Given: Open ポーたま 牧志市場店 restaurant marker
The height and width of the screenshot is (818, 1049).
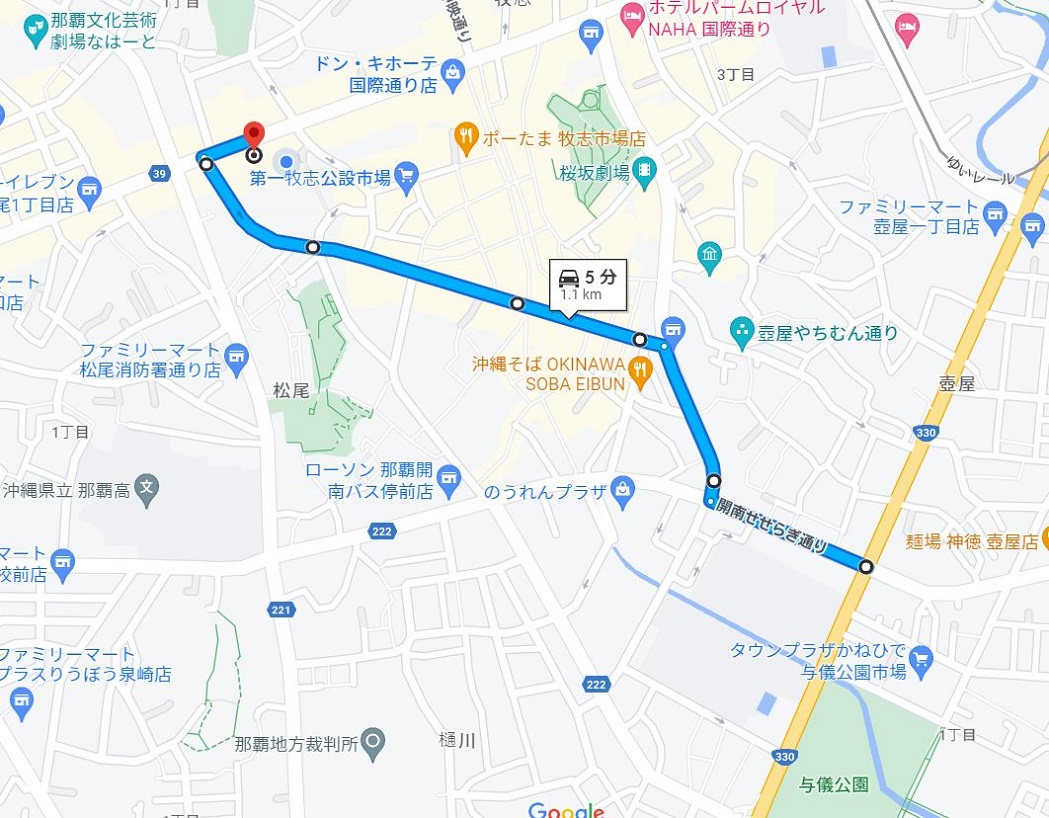Looking at the screenshot, I should pyautogui.click(x=465, y=138).
